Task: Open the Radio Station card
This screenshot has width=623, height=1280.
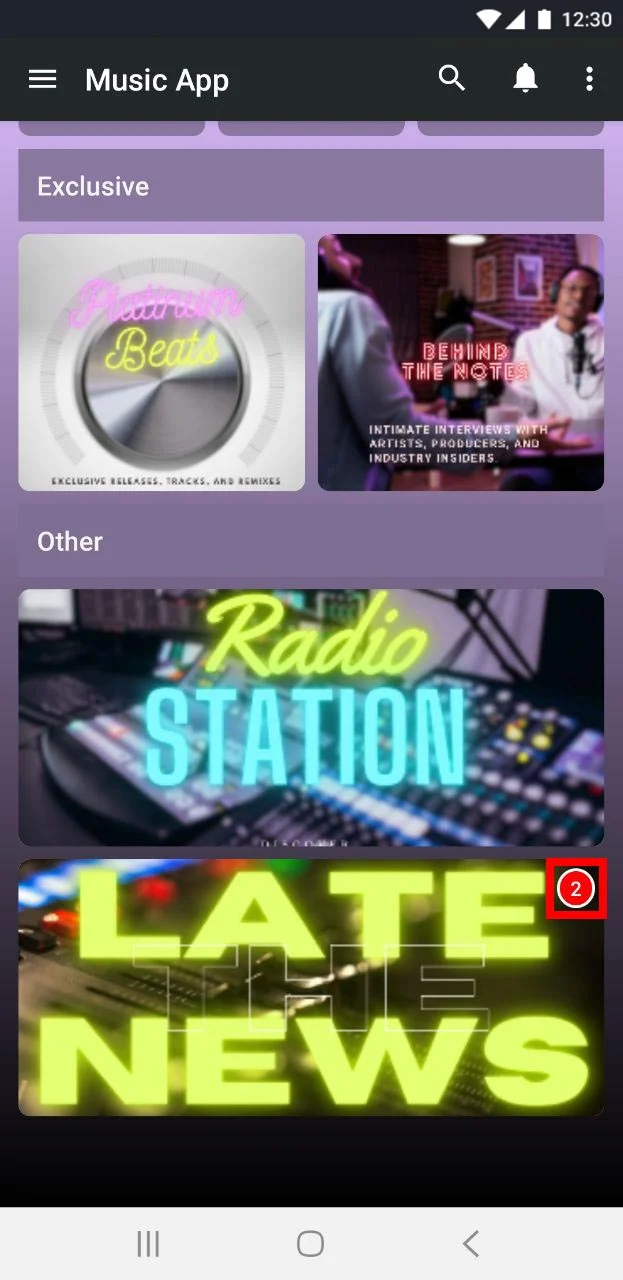Action: click(311, 717)
